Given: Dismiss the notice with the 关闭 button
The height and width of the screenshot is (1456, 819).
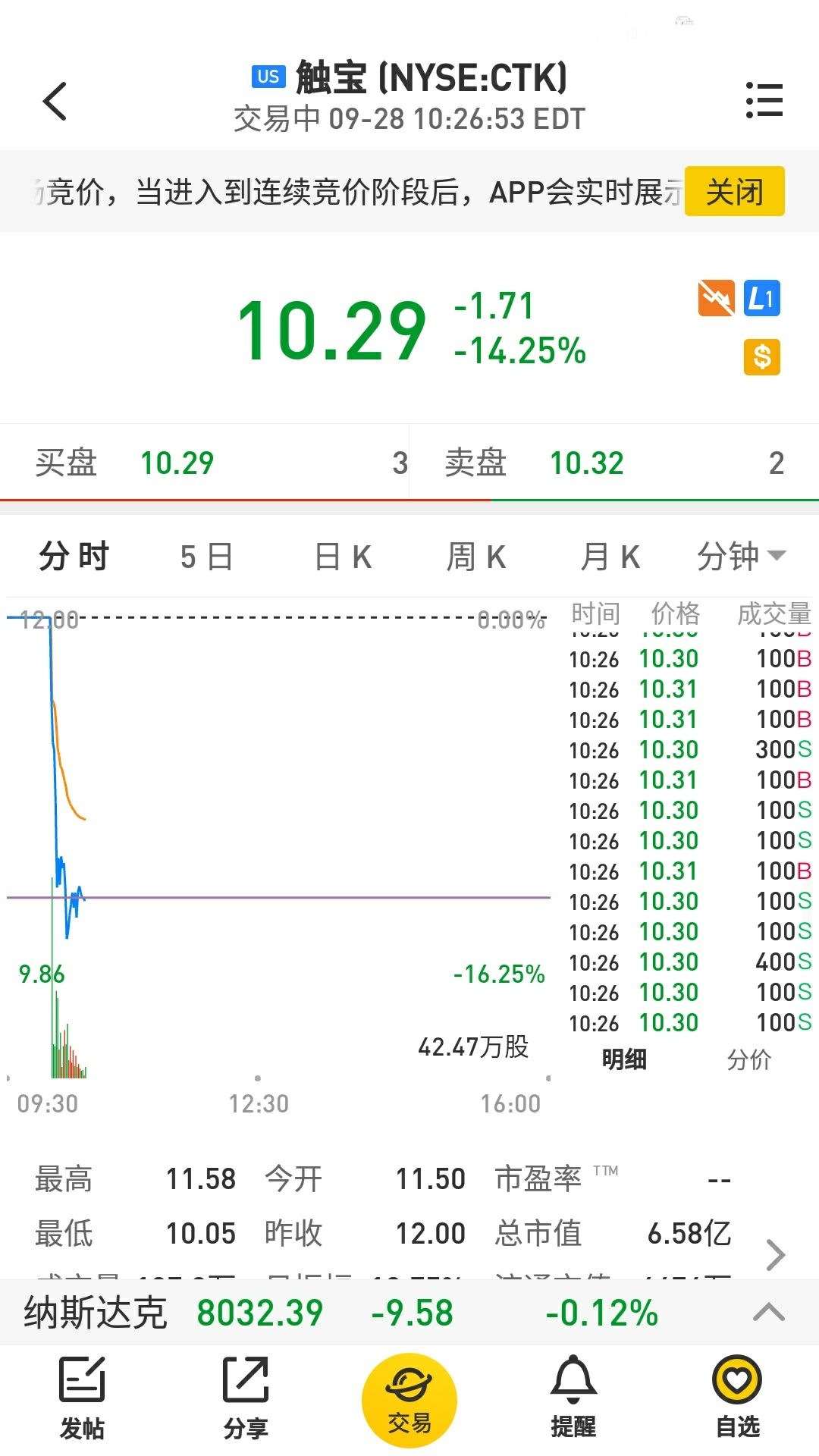Looking at the screenshot, I should click(x=734, y=191).
